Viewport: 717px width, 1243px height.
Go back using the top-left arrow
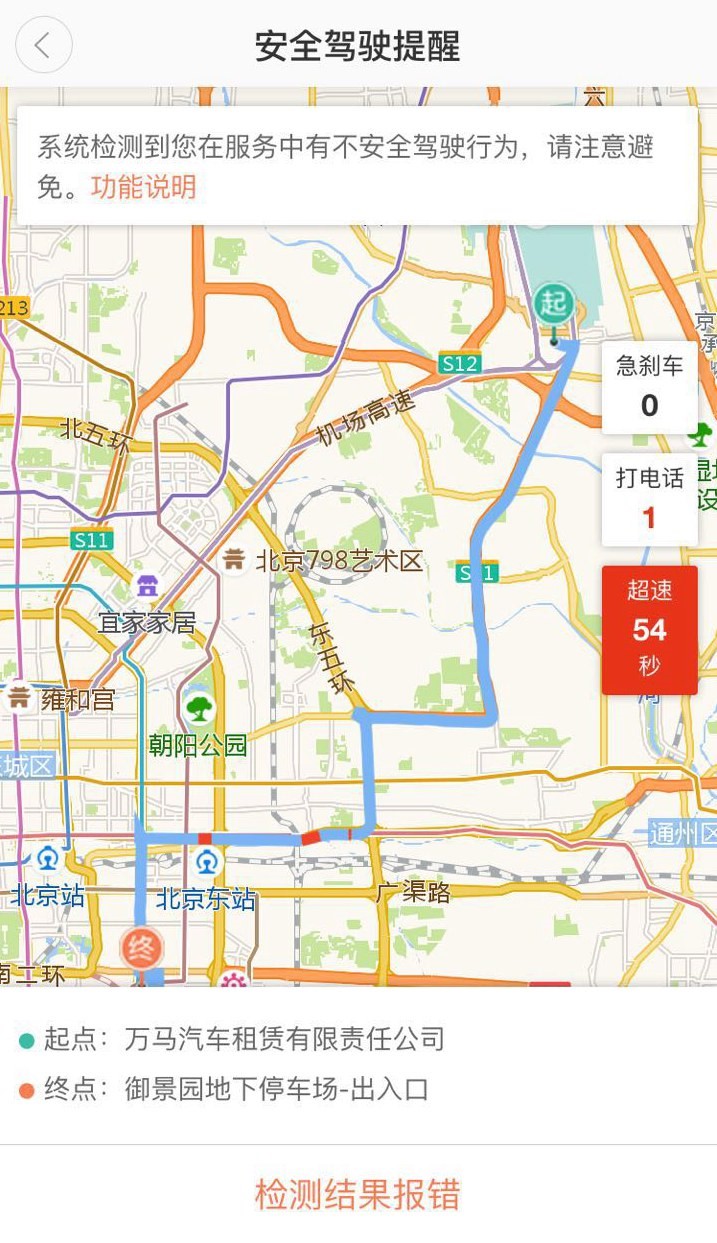44,45
